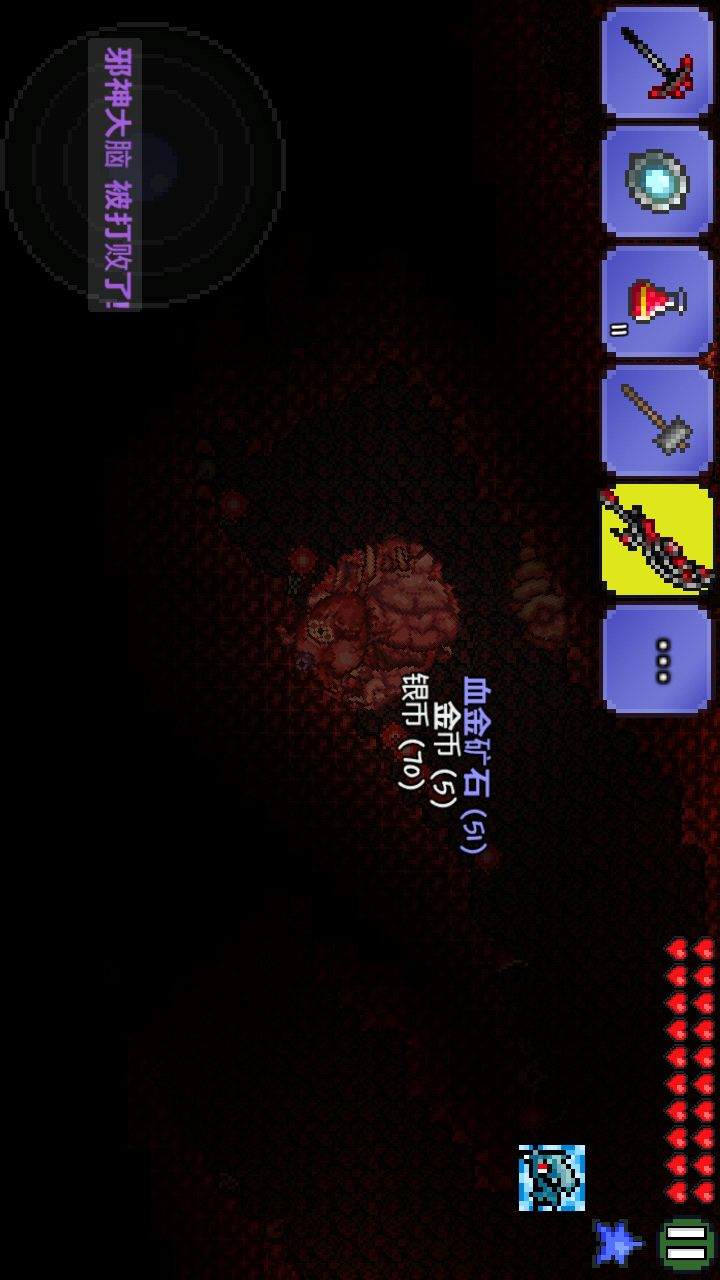Pause the game with the green button
720x1280 pixels.
pyautogui.click(x=686, y=1245)
